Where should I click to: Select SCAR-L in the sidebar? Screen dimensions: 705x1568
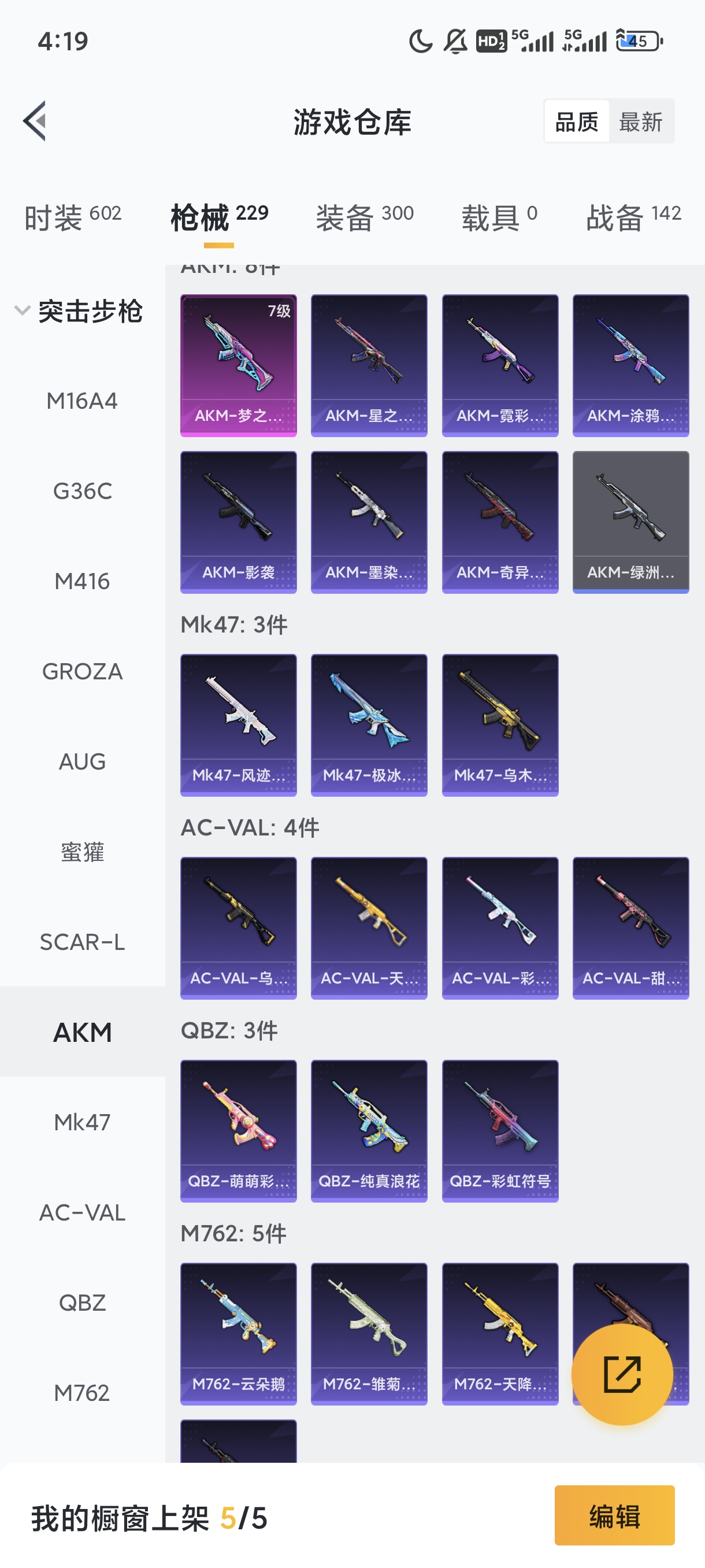pyautogui.click(x=82, y=942)
